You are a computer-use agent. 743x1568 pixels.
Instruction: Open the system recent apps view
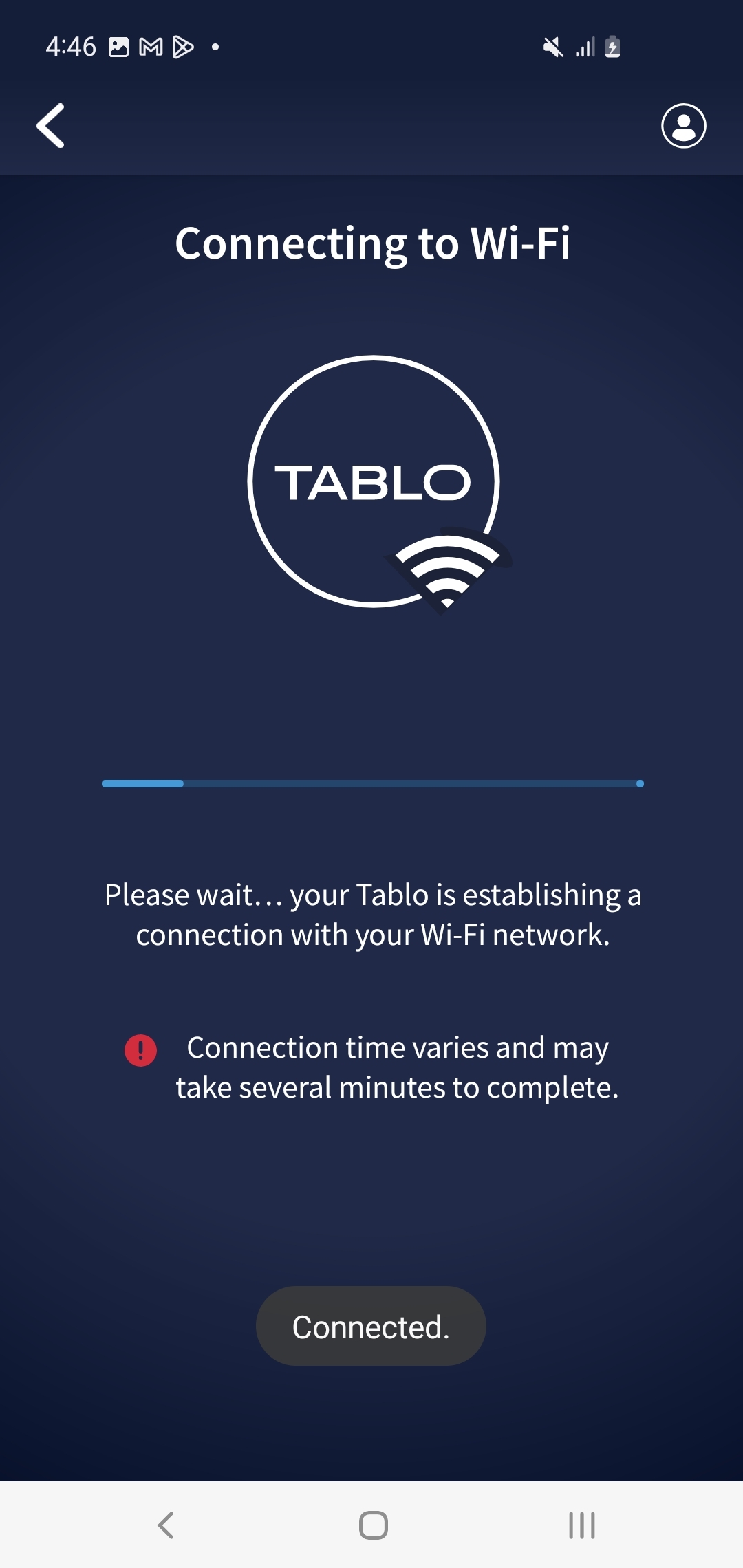coord(582,1525)
